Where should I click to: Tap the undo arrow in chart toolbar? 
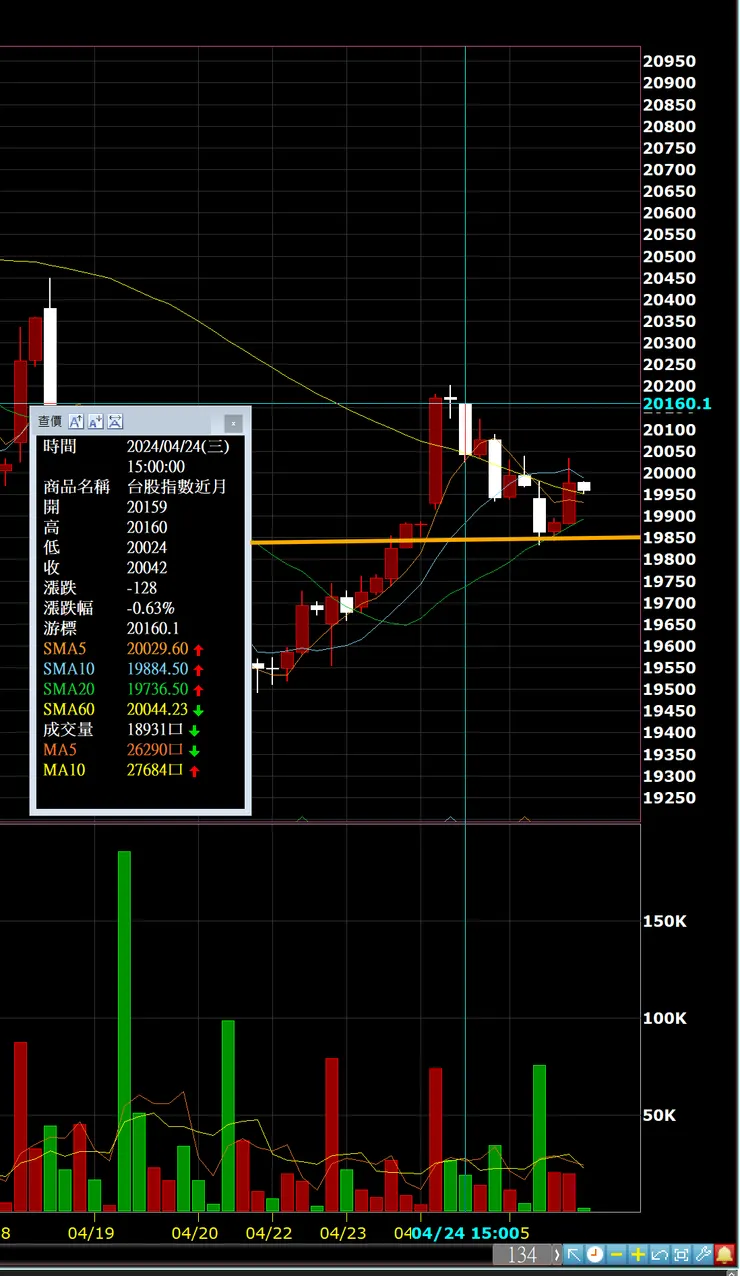[x=660, y=1254]
